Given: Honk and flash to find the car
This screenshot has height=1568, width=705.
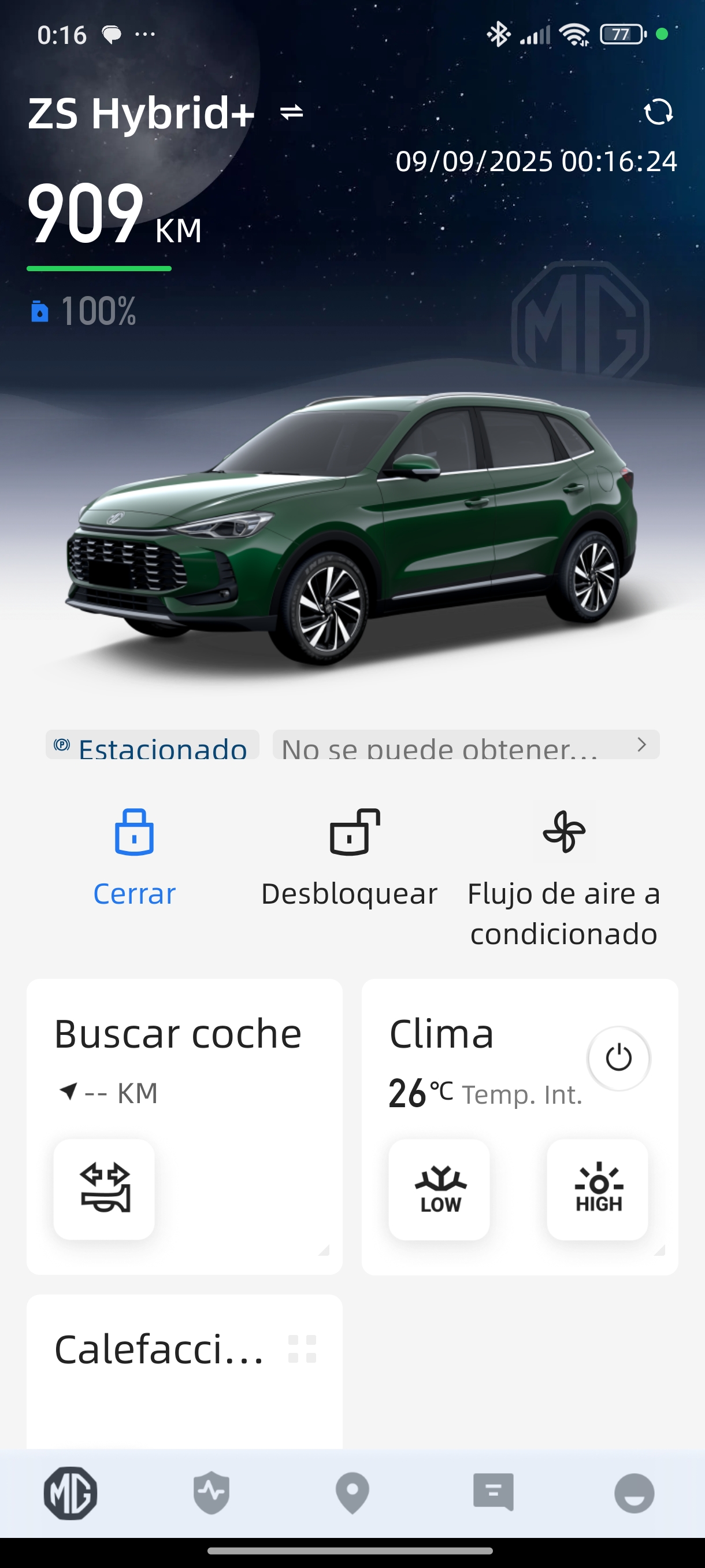Looking at the screenshot, I should (x=105, y=1189).
